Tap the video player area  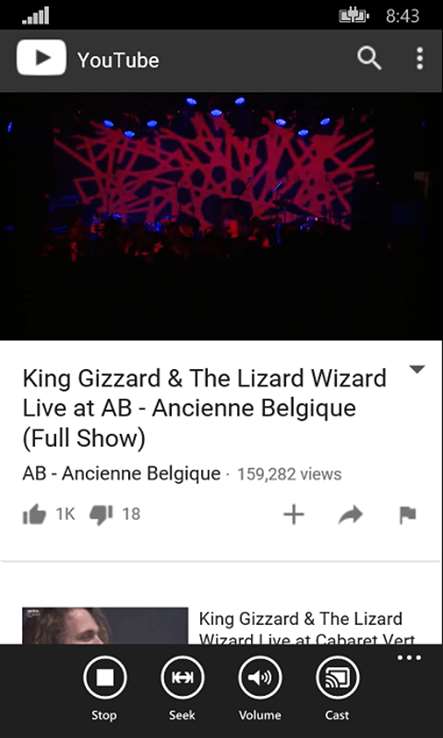(x=221, y=216)
